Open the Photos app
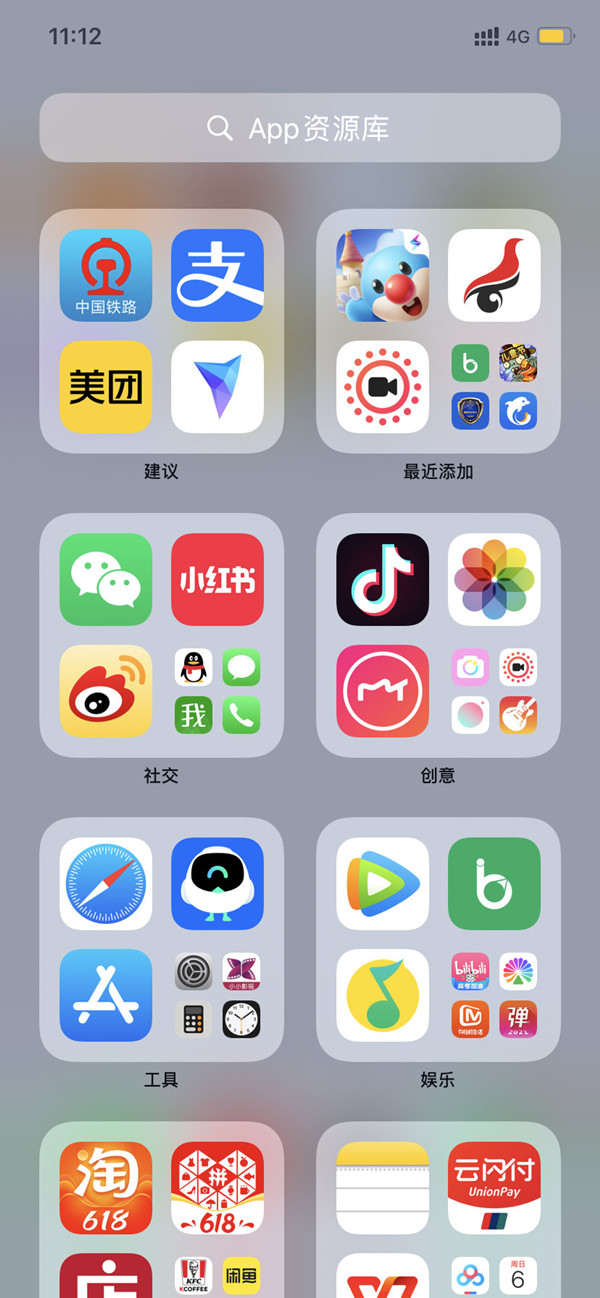Image resolution: width=600 pixels, height=1298 pixels. pyautogui.click(x=494, y=579)
